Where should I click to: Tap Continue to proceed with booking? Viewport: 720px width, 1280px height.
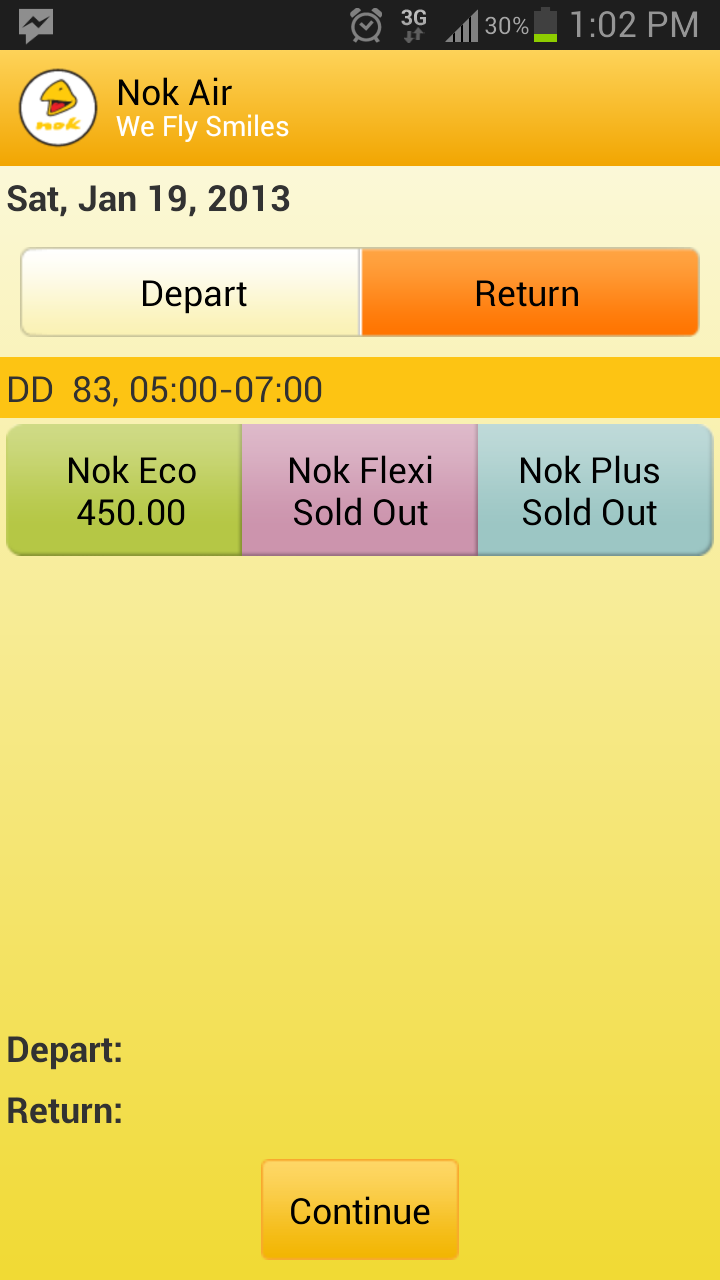tap(360, 1210)
